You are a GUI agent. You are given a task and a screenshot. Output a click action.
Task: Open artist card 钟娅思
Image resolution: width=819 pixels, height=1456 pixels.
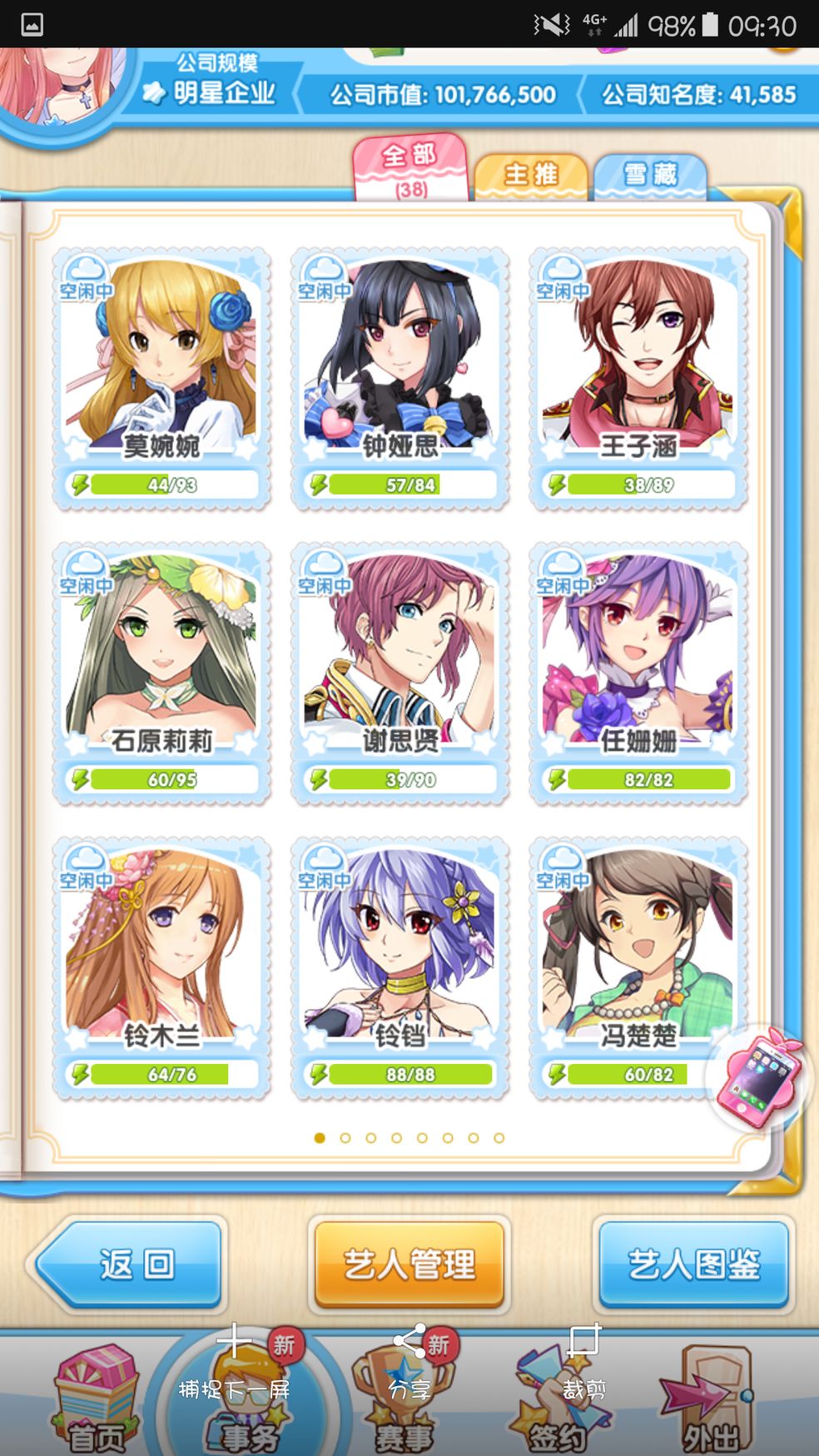coord(400,366)
